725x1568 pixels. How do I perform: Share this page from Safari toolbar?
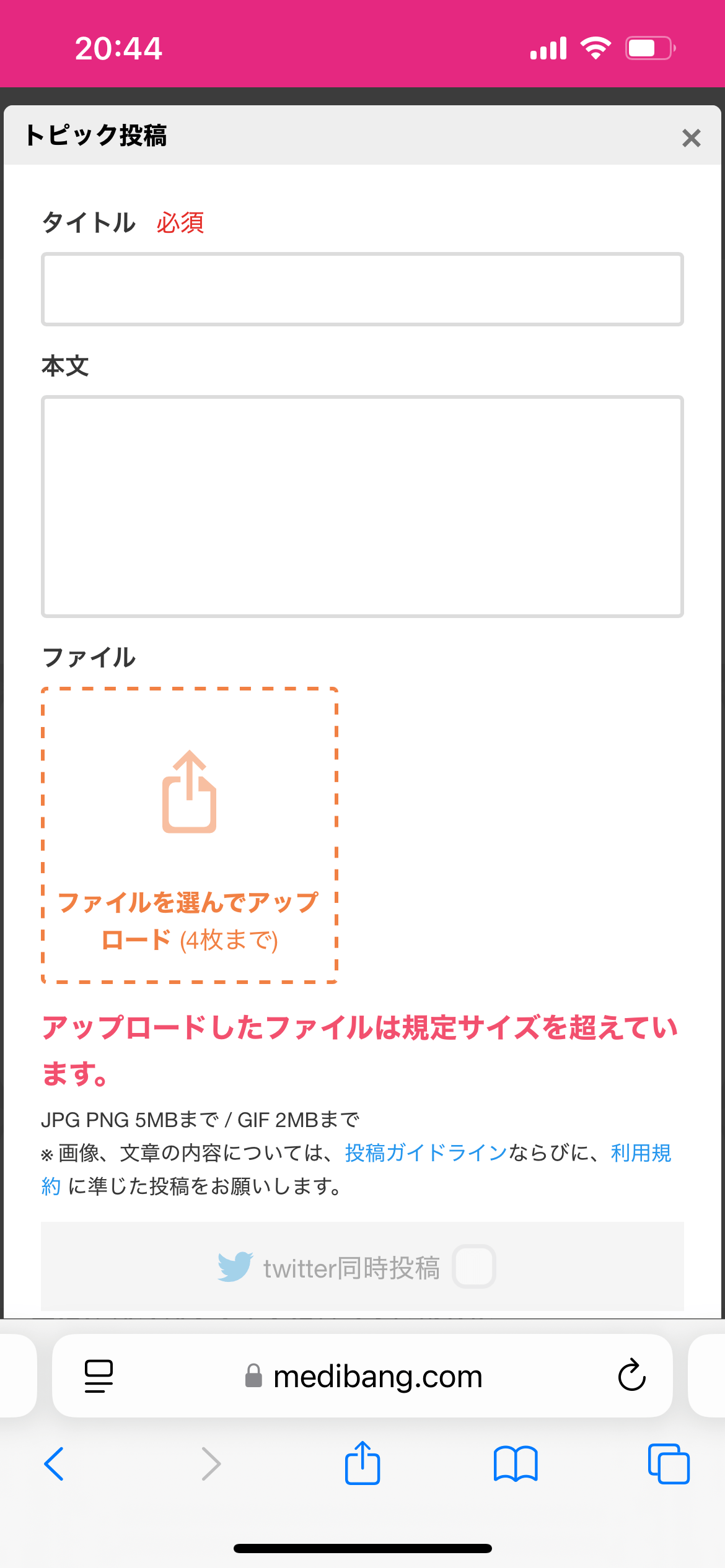pos(362,1464)
